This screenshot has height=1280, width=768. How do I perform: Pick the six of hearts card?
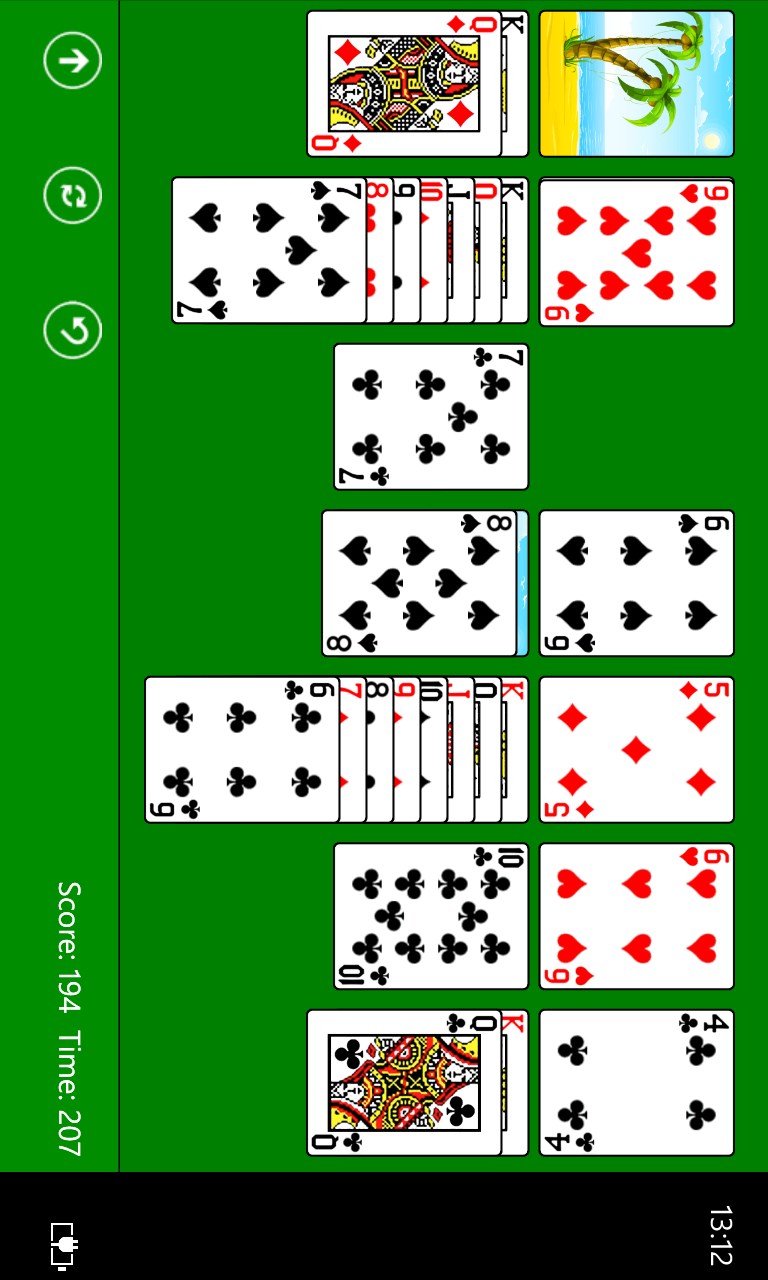pos(636,916)
